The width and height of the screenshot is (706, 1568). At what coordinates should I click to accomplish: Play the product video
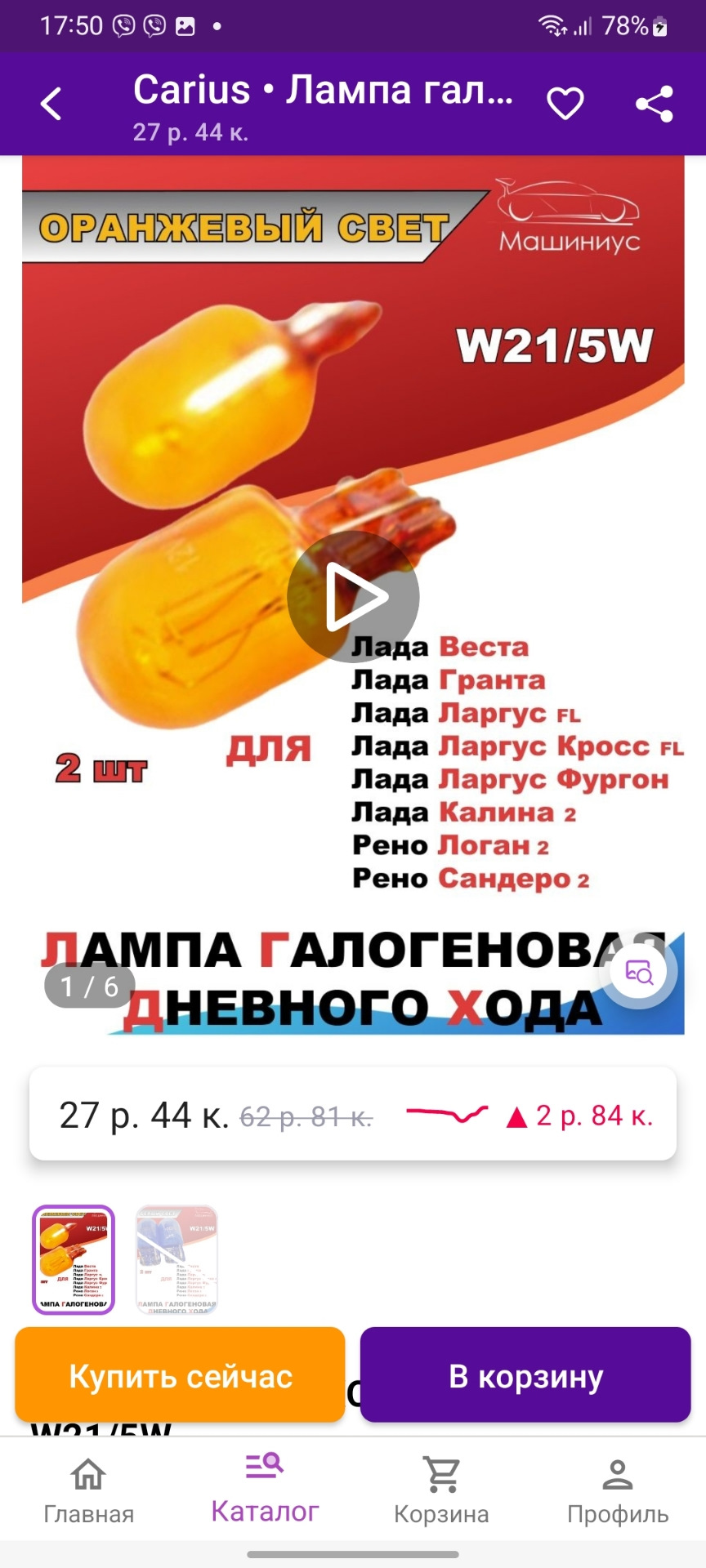[351, 598]
